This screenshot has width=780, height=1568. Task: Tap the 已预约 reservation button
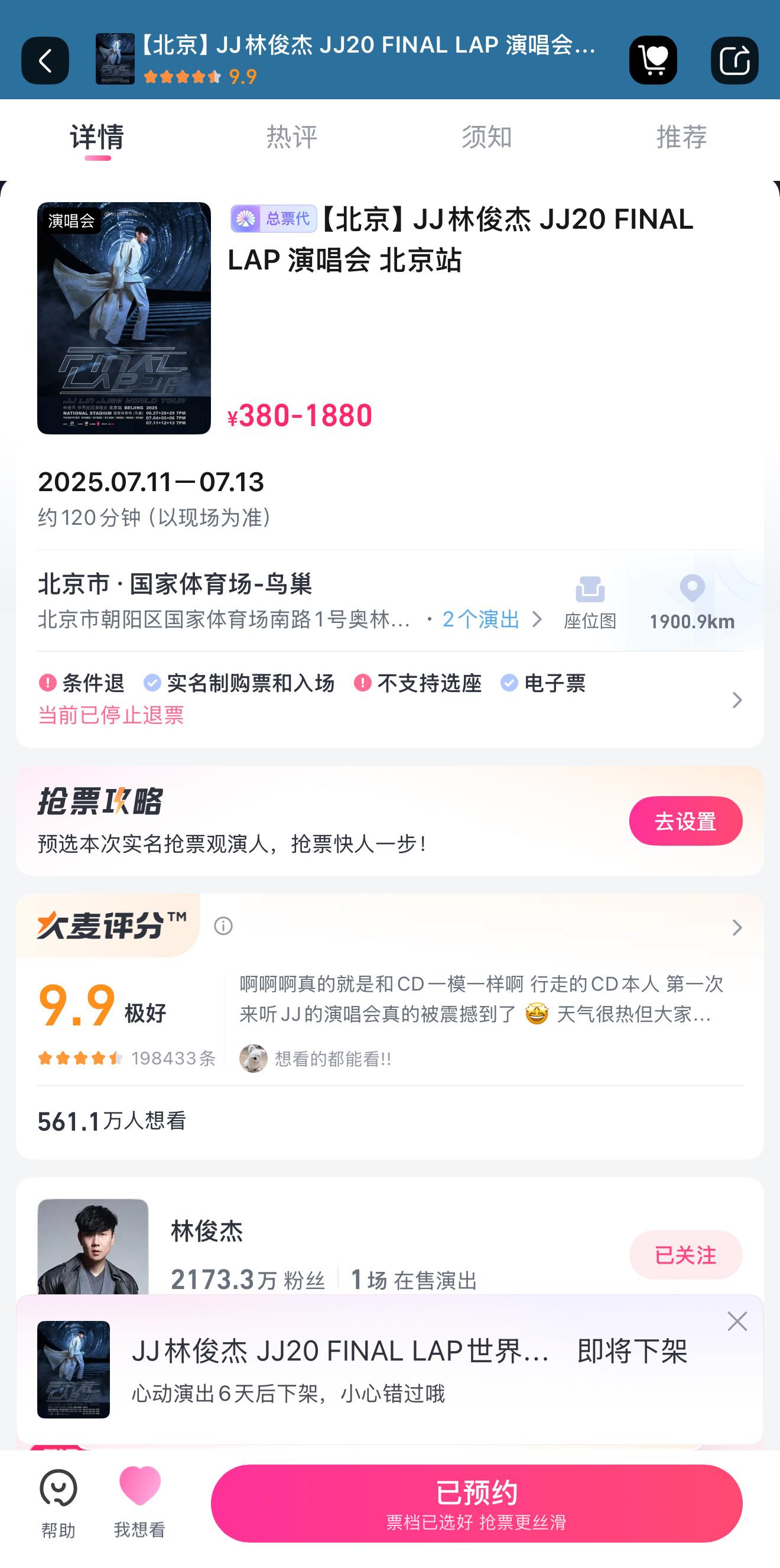476,1503
